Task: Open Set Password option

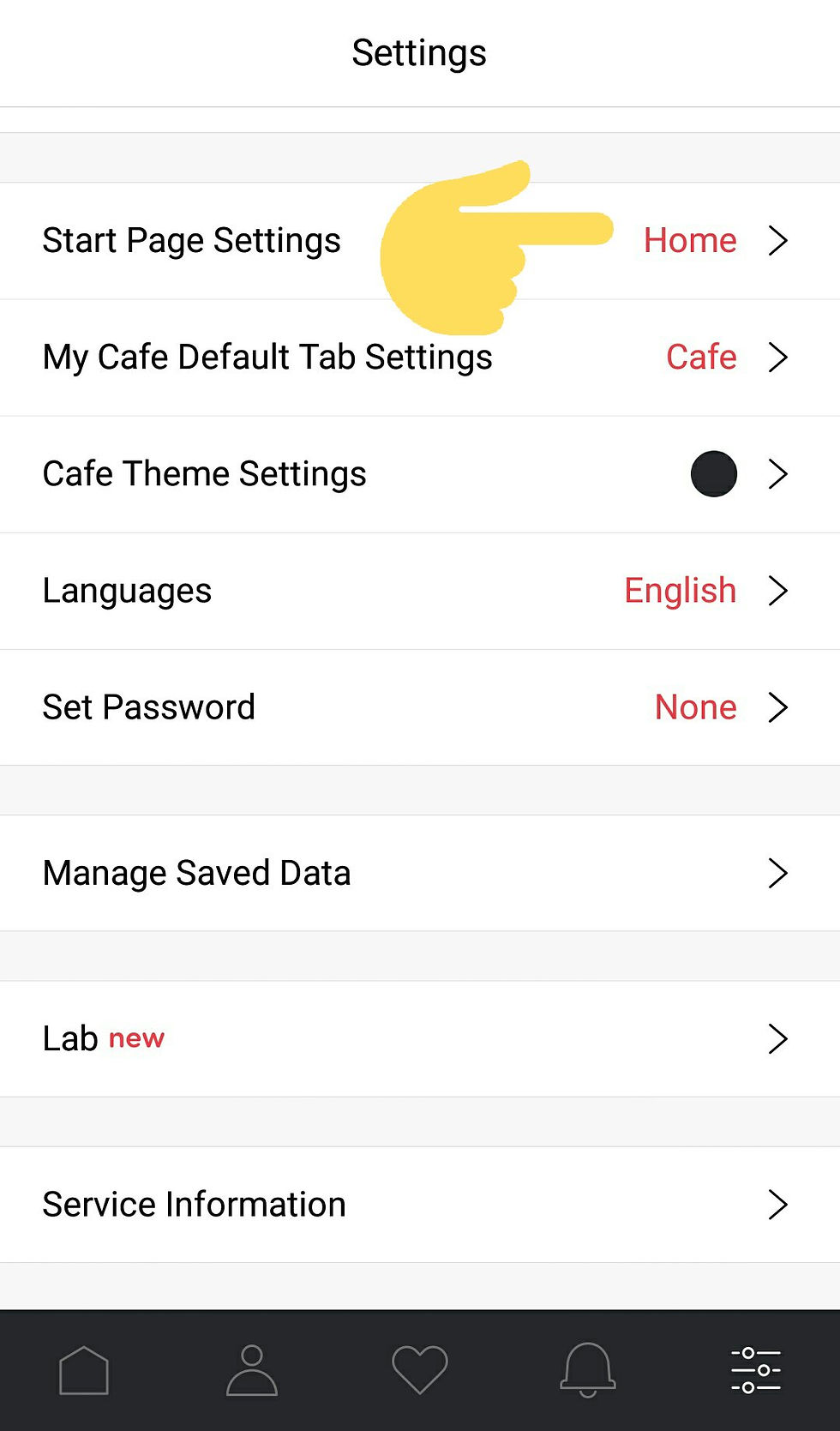Action: coord(420,707)
